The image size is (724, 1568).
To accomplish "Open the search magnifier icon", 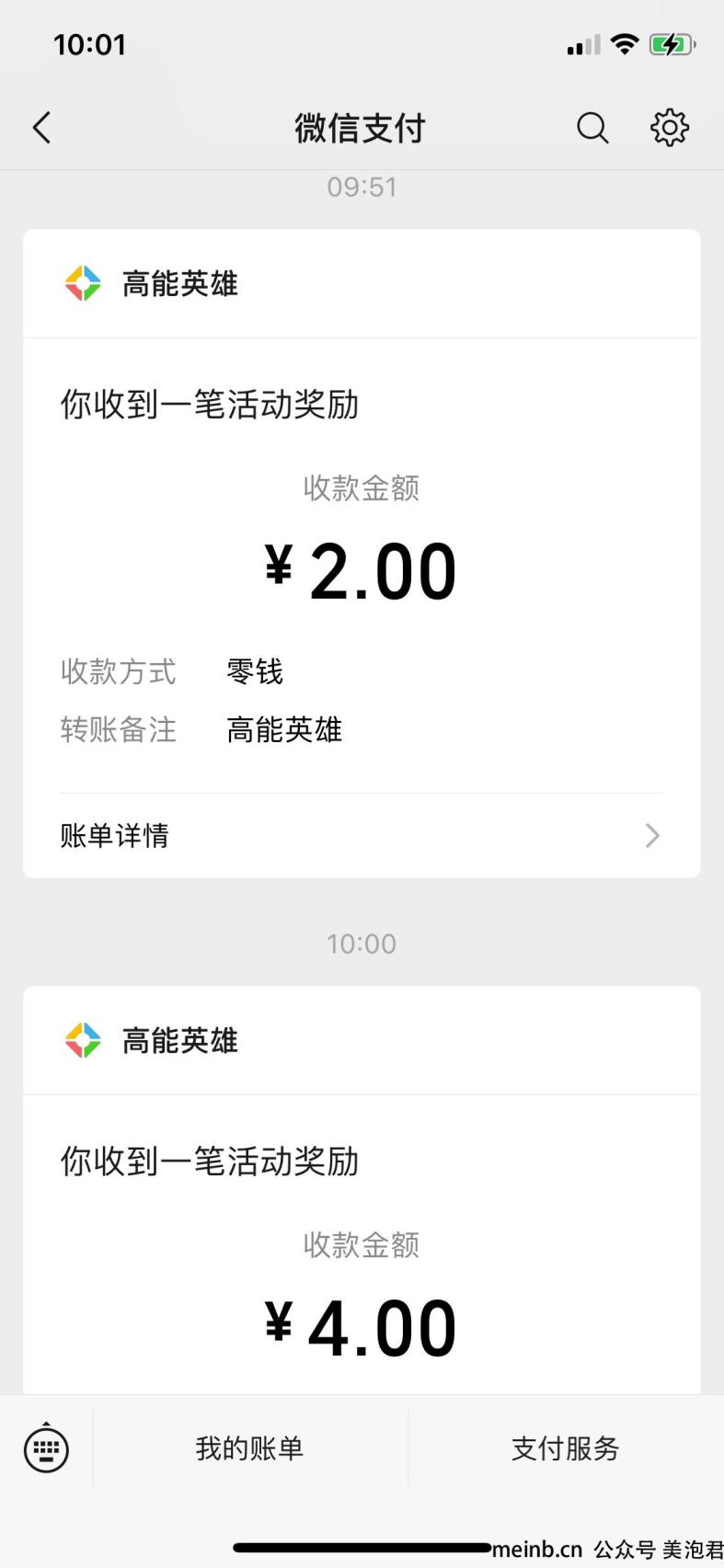I will click(x=592, y=128).
